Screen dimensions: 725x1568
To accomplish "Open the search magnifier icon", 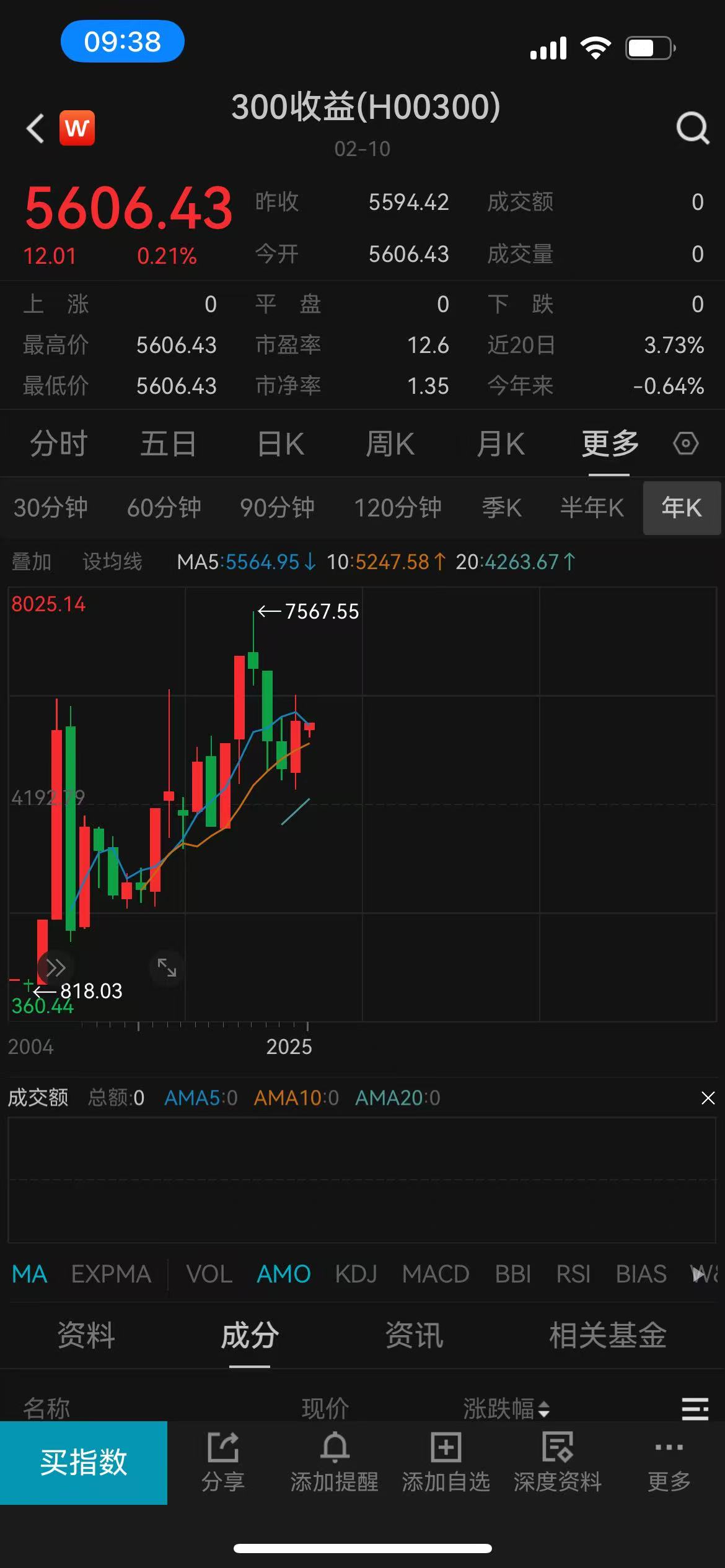I will pos(692,128).
